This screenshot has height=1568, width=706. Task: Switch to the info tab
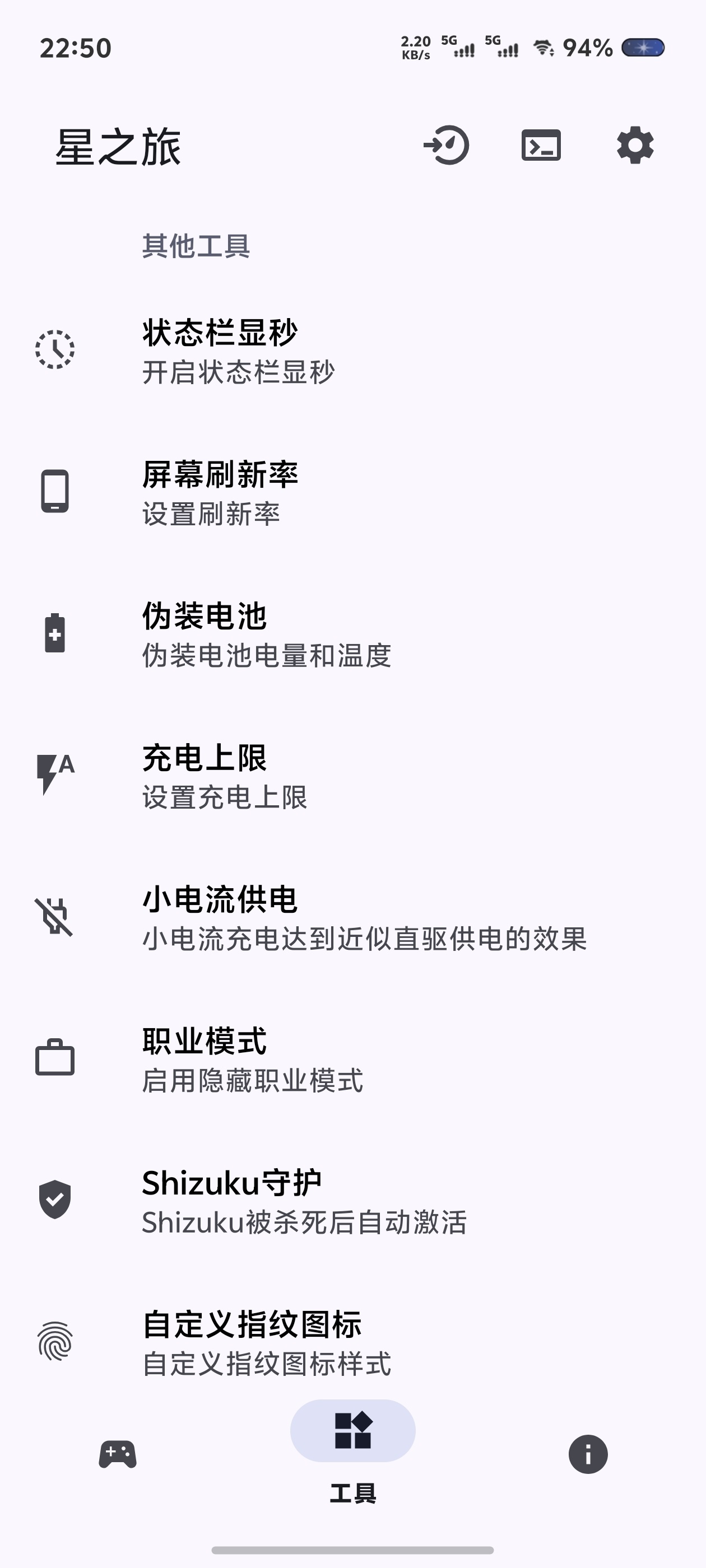click(x=588, y=1454)
